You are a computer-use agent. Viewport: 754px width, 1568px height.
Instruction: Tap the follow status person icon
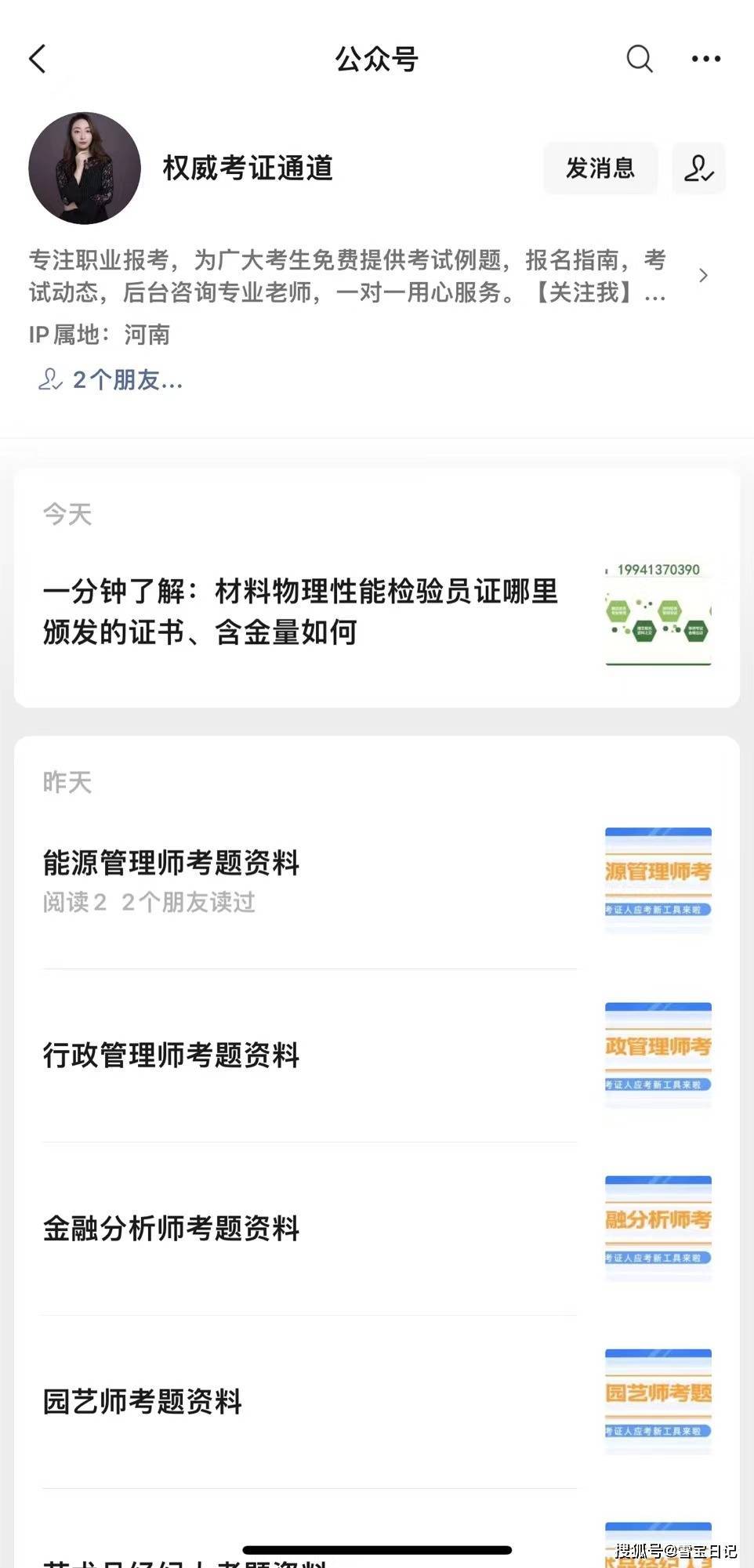point(698,168)
